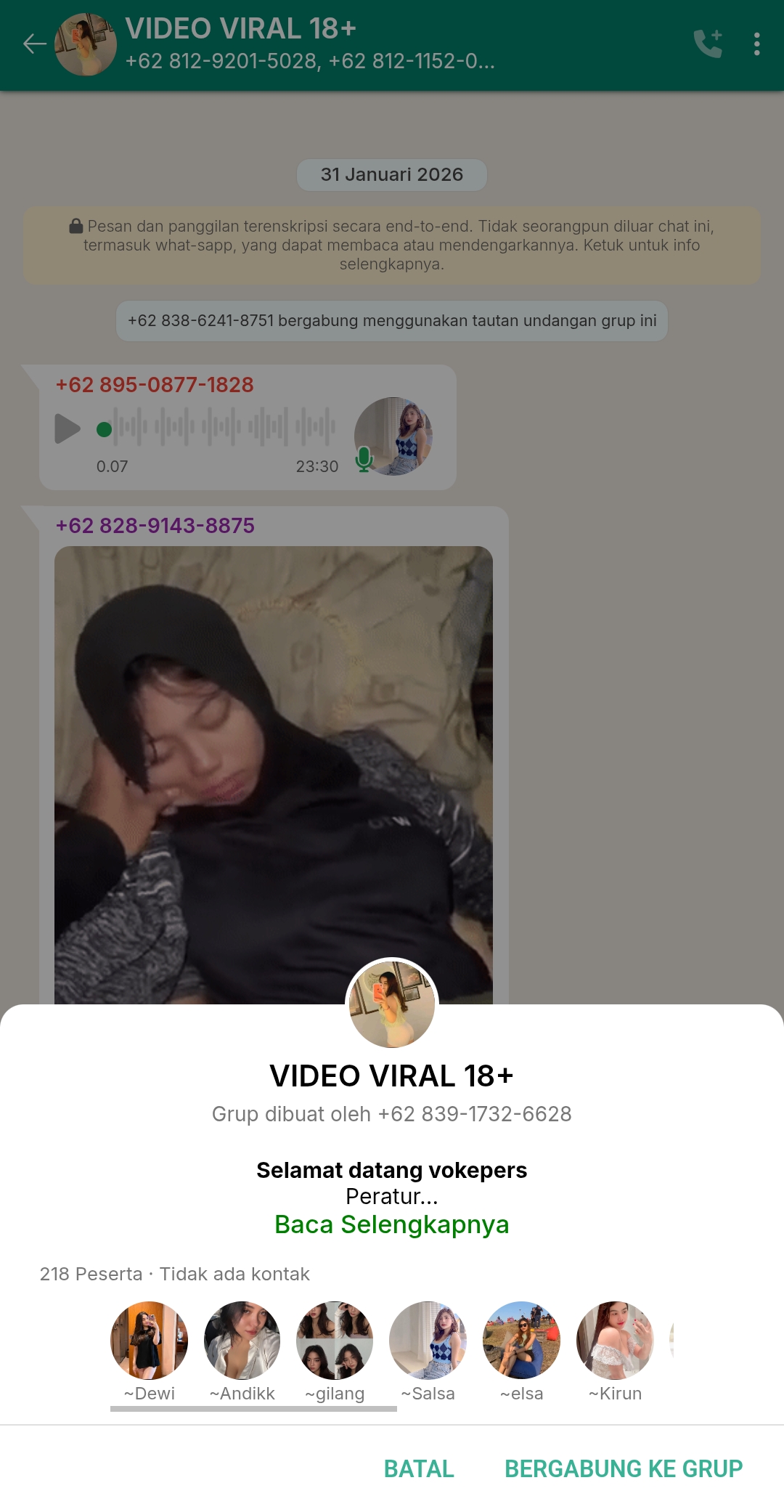
Task: Tap Baca Selengkapnya to read more
Action: (x=391, y=1224)
